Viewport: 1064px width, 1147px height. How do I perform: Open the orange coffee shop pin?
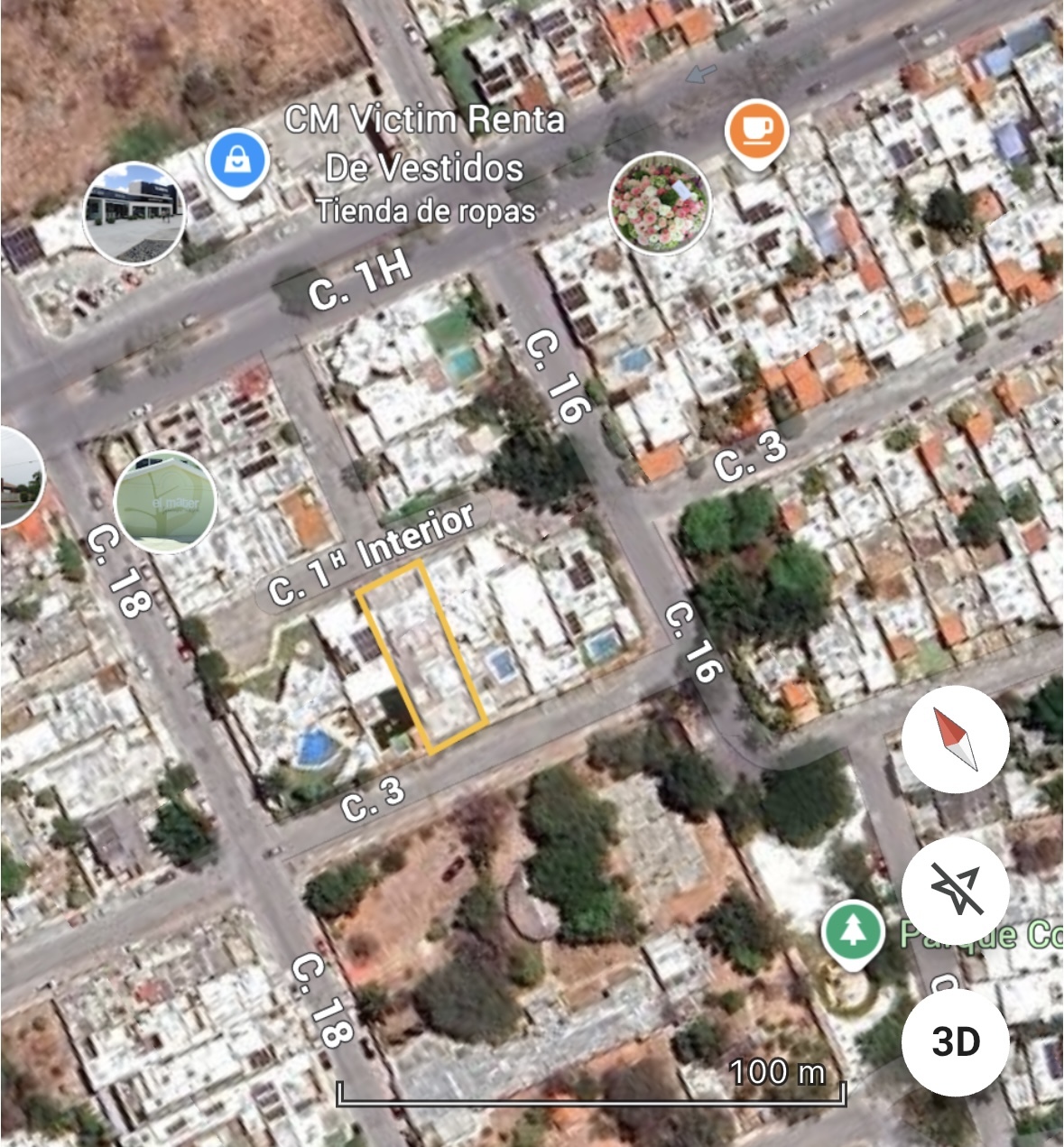click(x=756, y=132)
